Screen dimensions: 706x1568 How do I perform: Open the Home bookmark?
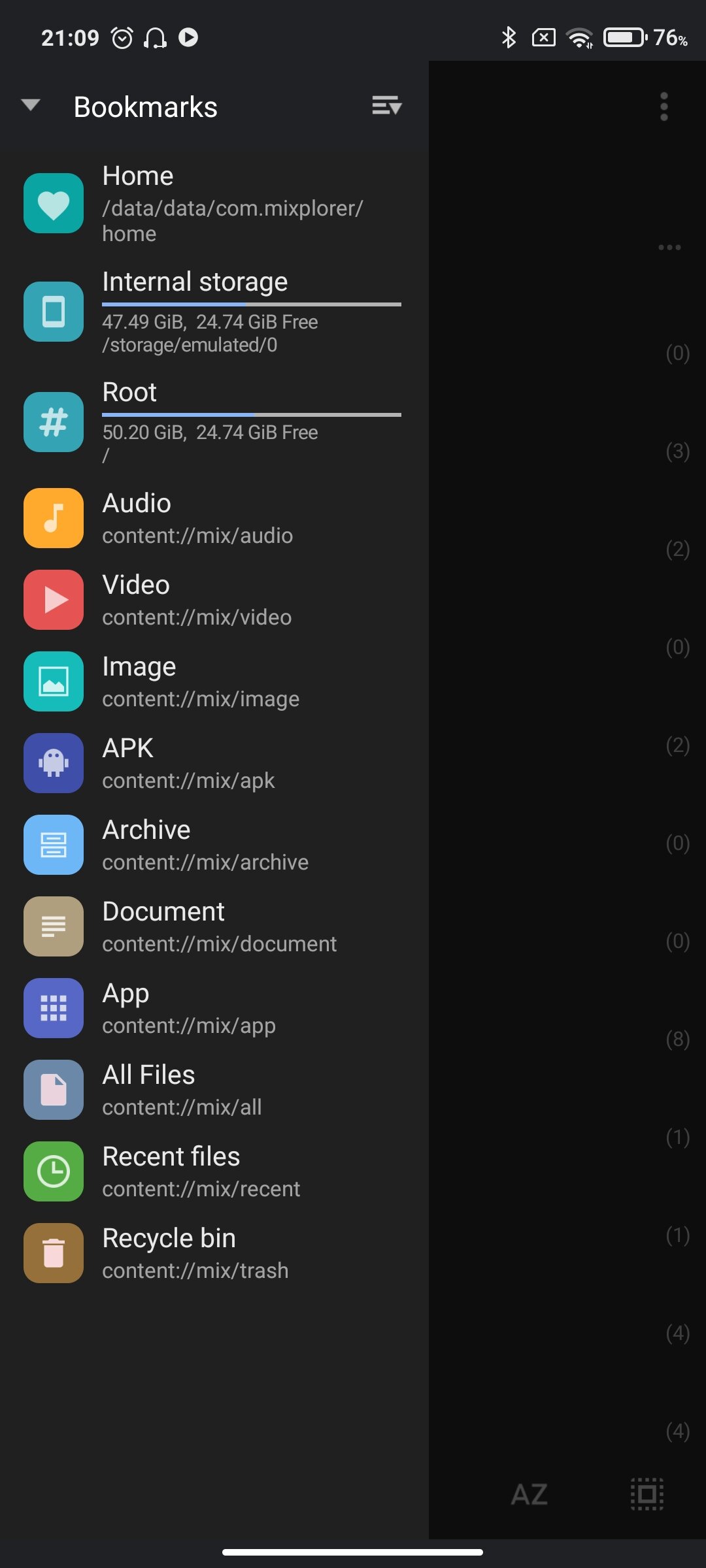(214, 204)
